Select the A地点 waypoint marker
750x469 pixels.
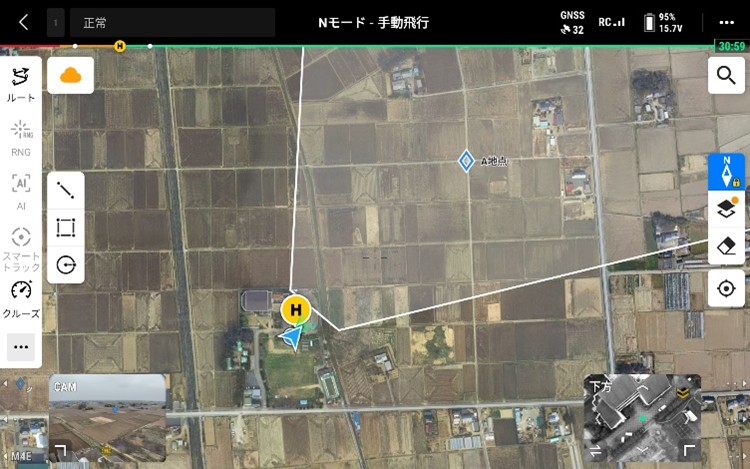[x=466, y=160]
